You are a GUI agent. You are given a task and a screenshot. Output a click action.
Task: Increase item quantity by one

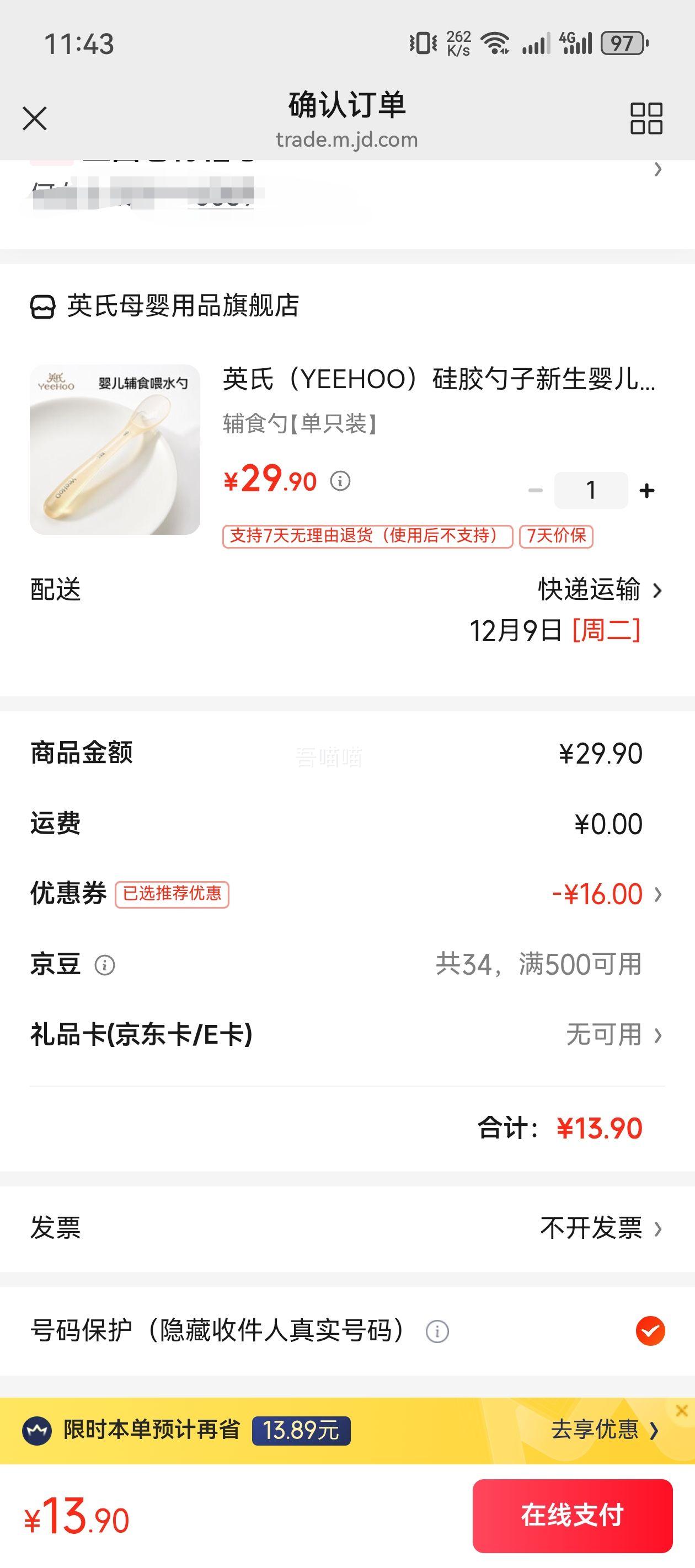(x=647, y=491)
